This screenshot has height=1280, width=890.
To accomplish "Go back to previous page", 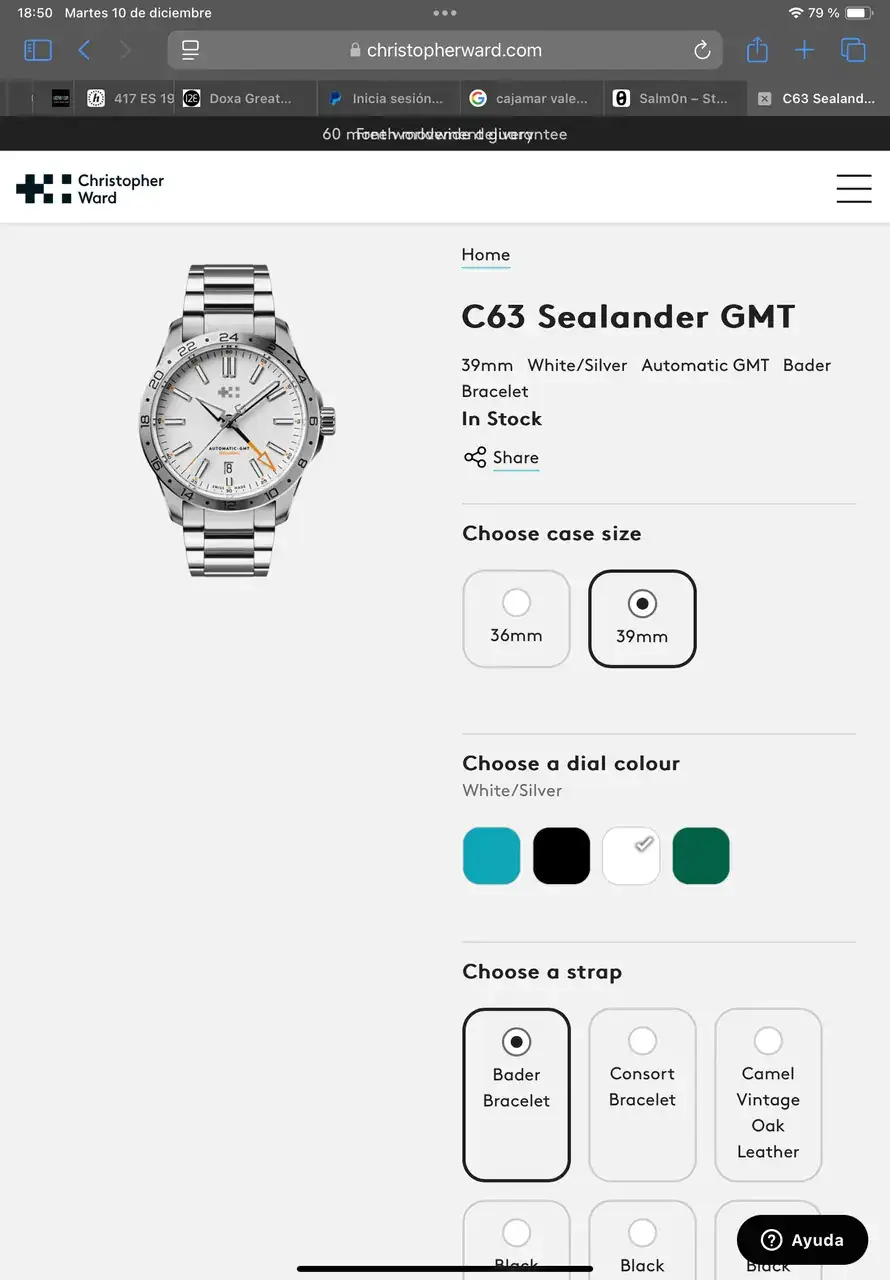I will 84,50.
